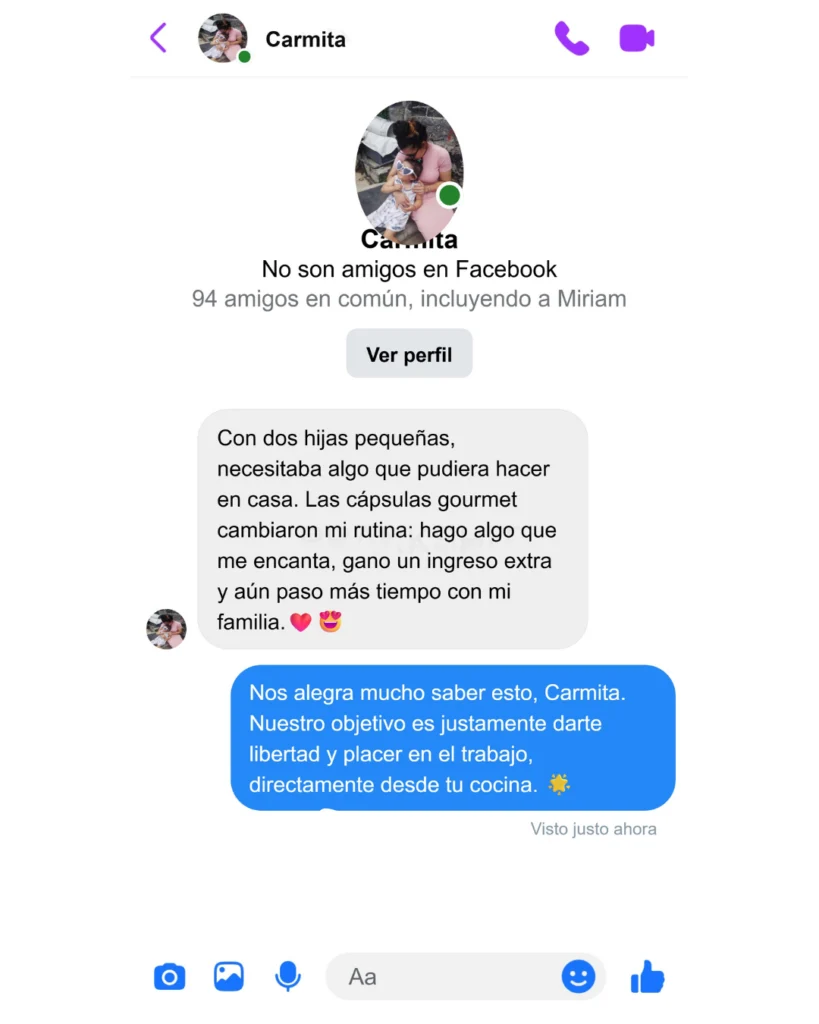The height and width of the screenshot is (1024, 819).
Task: Send a thumbs-up like
Action: click(x=647, y=976)
